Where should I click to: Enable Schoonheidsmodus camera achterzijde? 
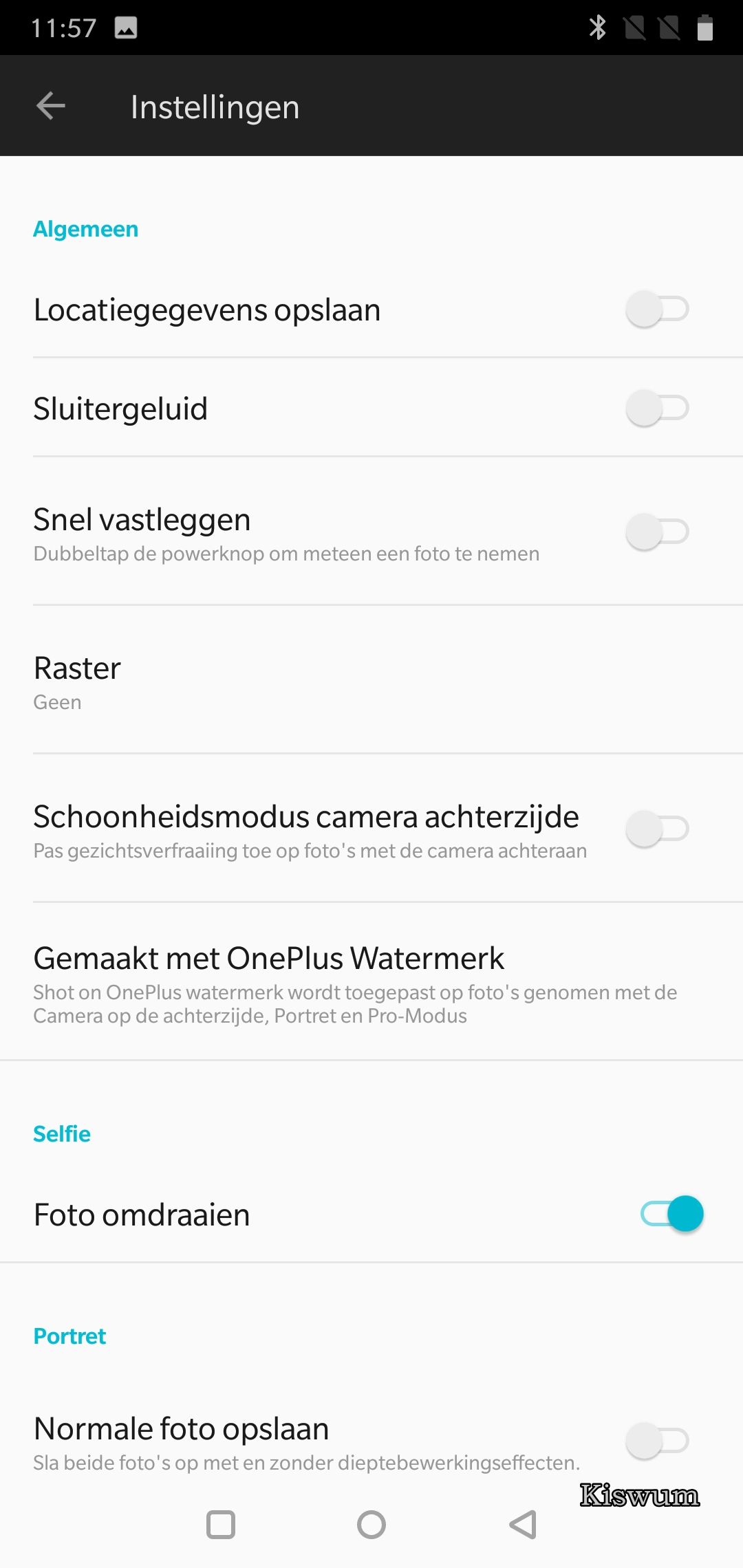pyautogui.click(x=657, y=829)
